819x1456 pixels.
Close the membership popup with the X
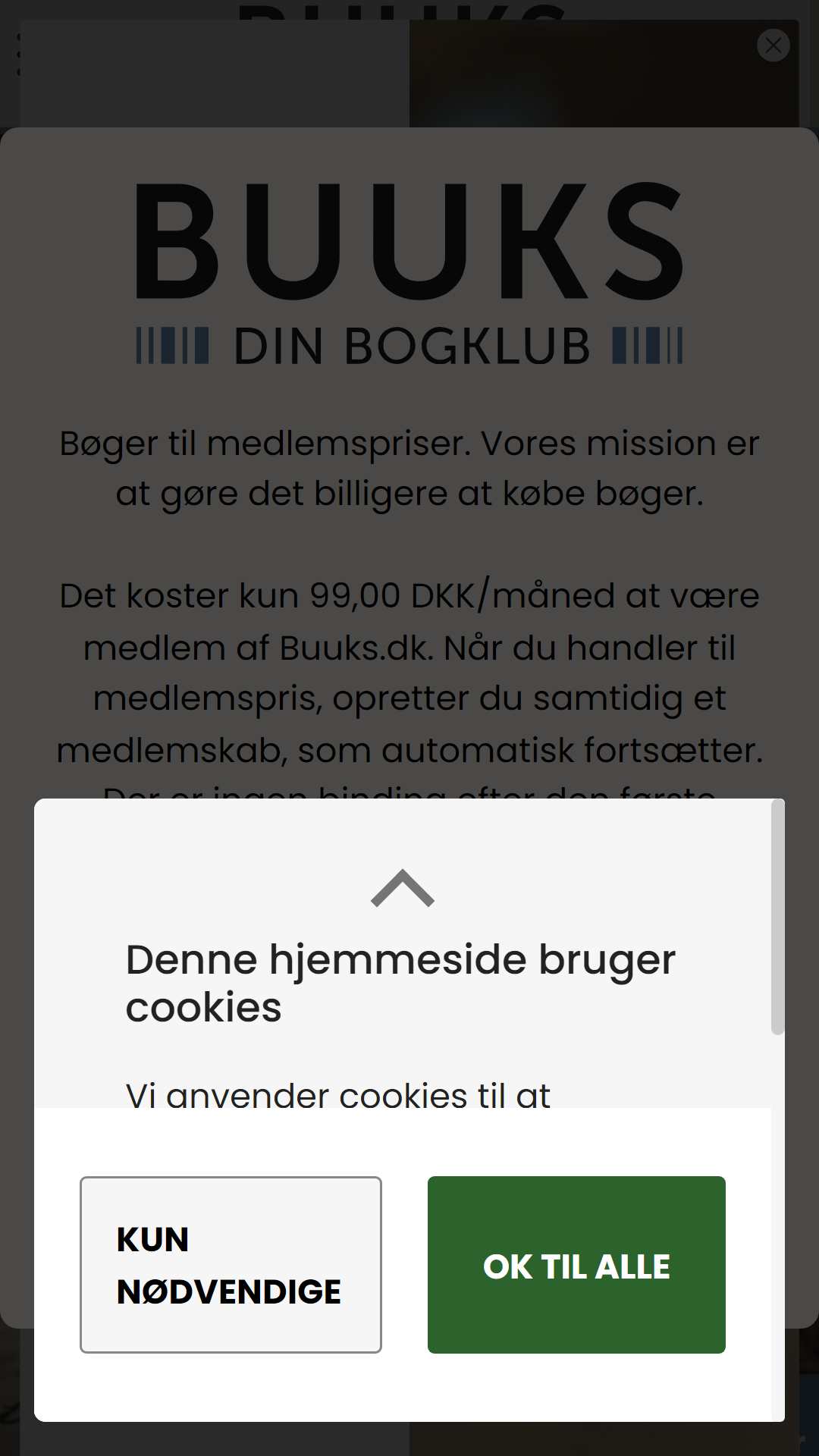773,45
